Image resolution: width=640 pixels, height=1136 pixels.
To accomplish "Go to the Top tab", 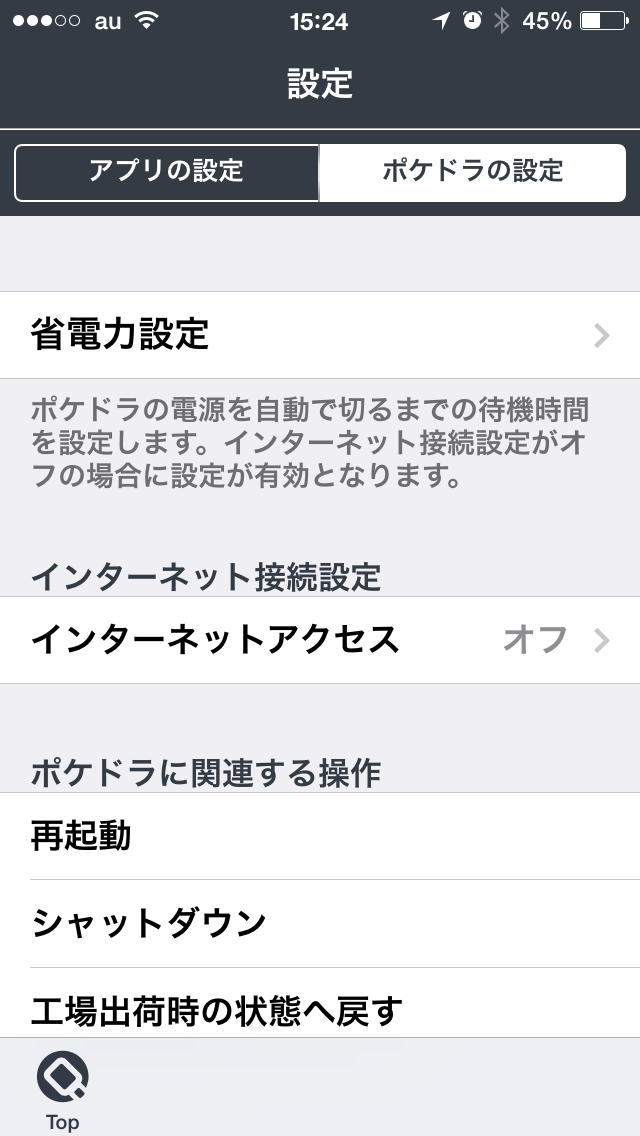I will (62, 1091).
